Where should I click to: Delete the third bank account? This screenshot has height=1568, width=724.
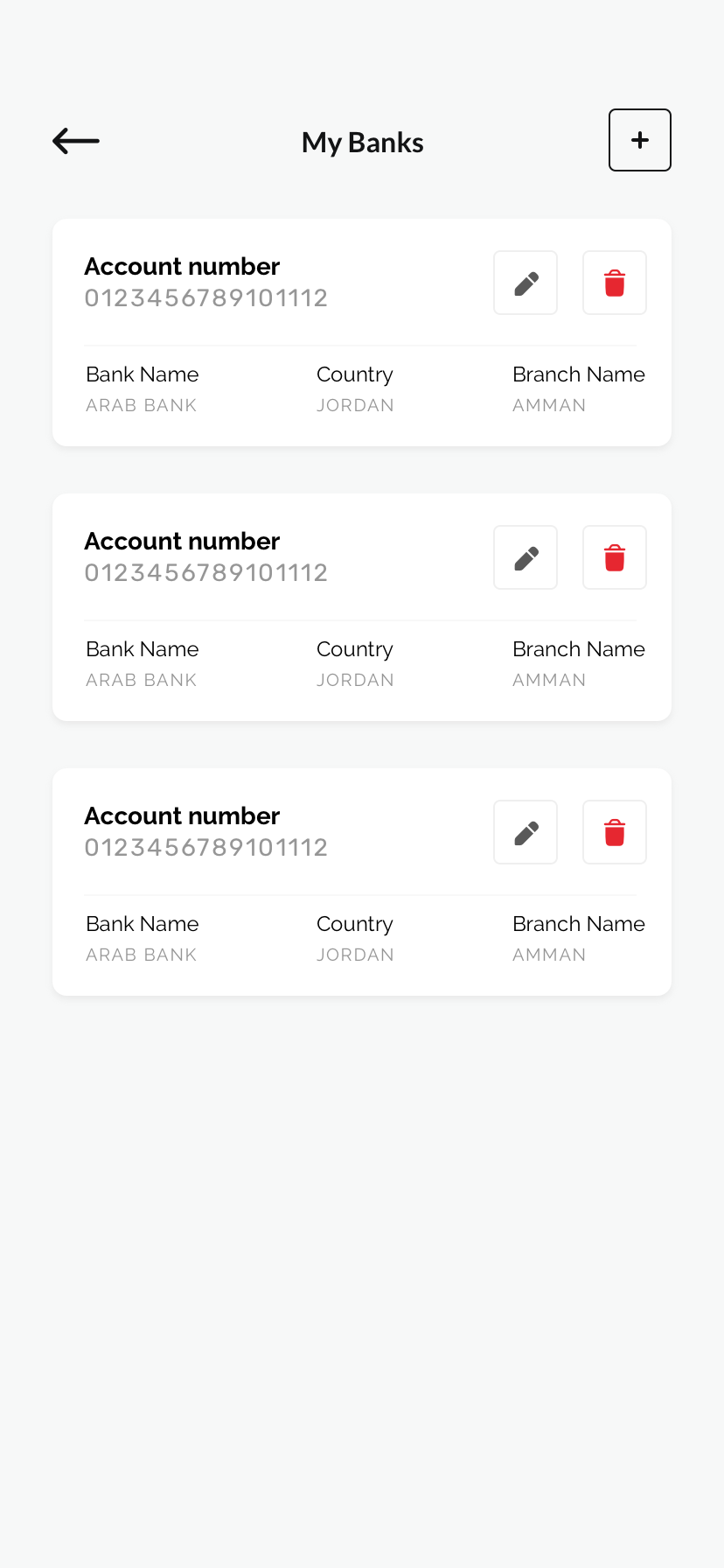click(x=615, y=832)
